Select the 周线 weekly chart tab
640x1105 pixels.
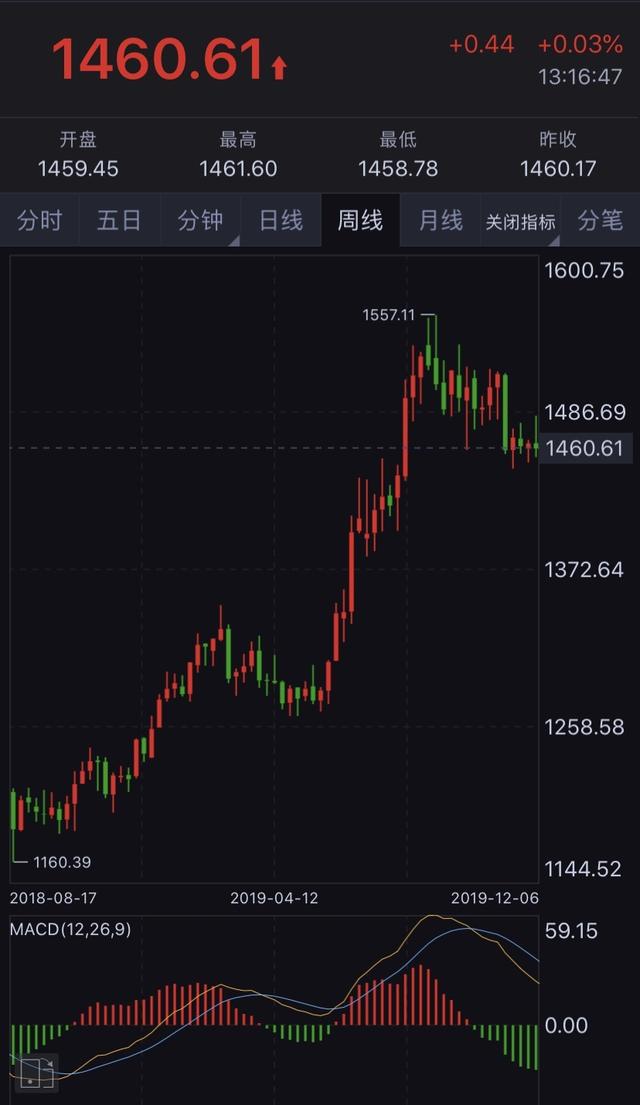[x=360, y=221]
